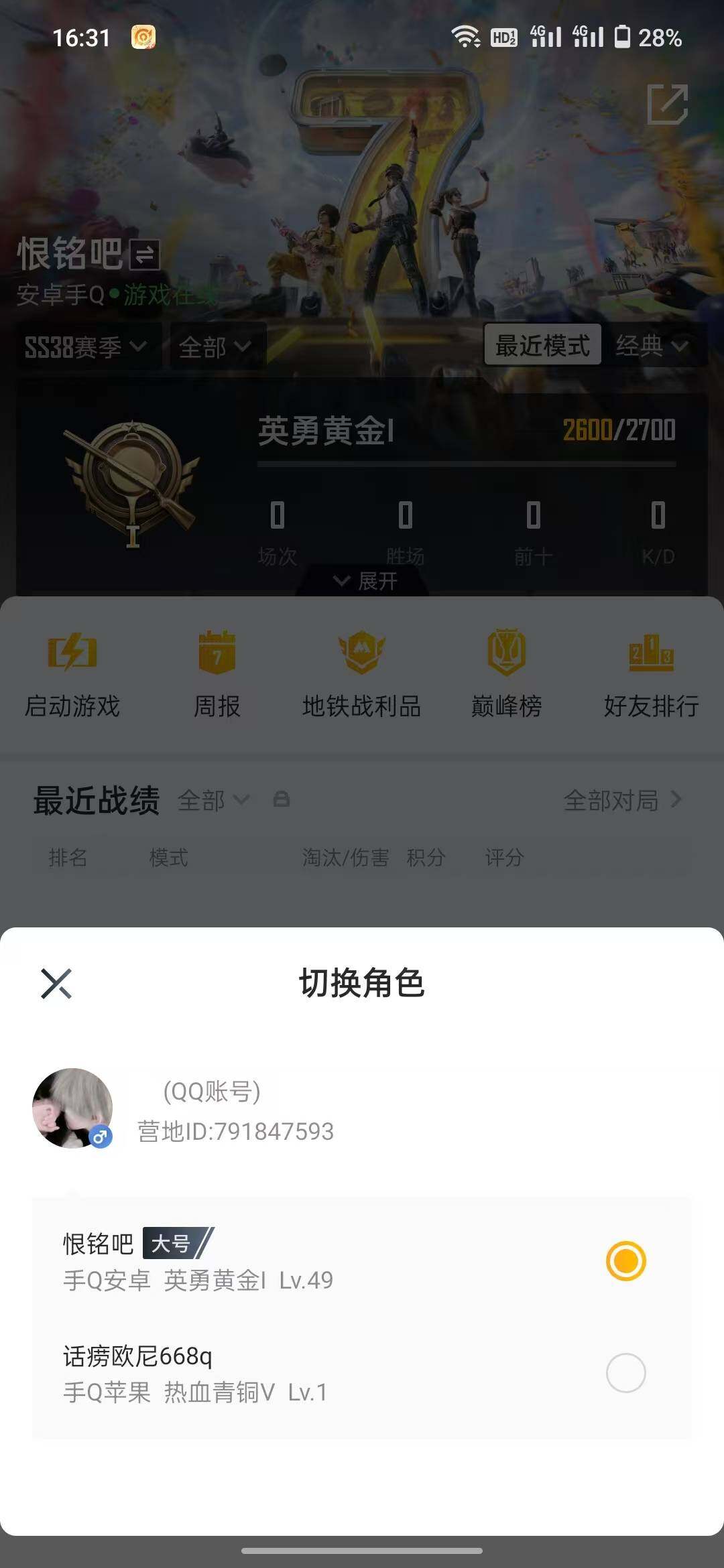Tap the share icon in top right
The width and height of the screenshot is (724, 1568).
click(668, 105)
